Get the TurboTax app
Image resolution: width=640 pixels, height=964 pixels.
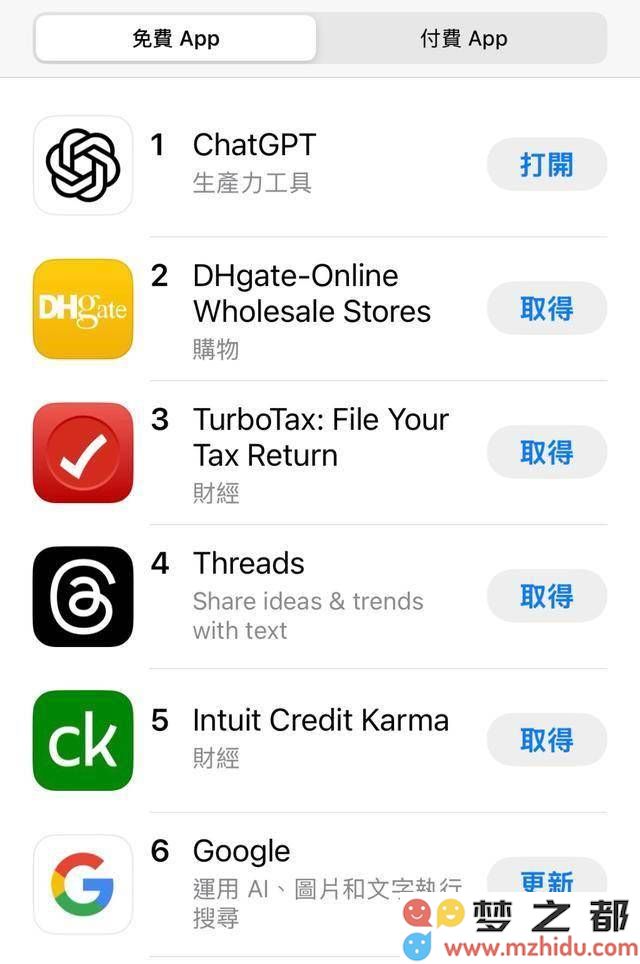(546, 453)
